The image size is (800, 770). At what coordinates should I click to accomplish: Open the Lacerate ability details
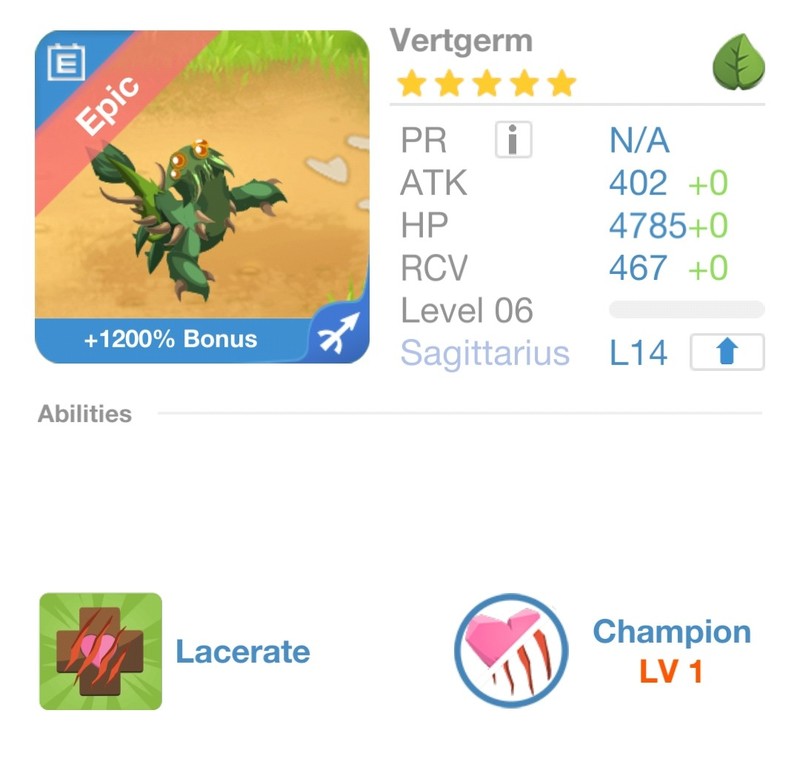pyautogui.click(x=100, y=652)
